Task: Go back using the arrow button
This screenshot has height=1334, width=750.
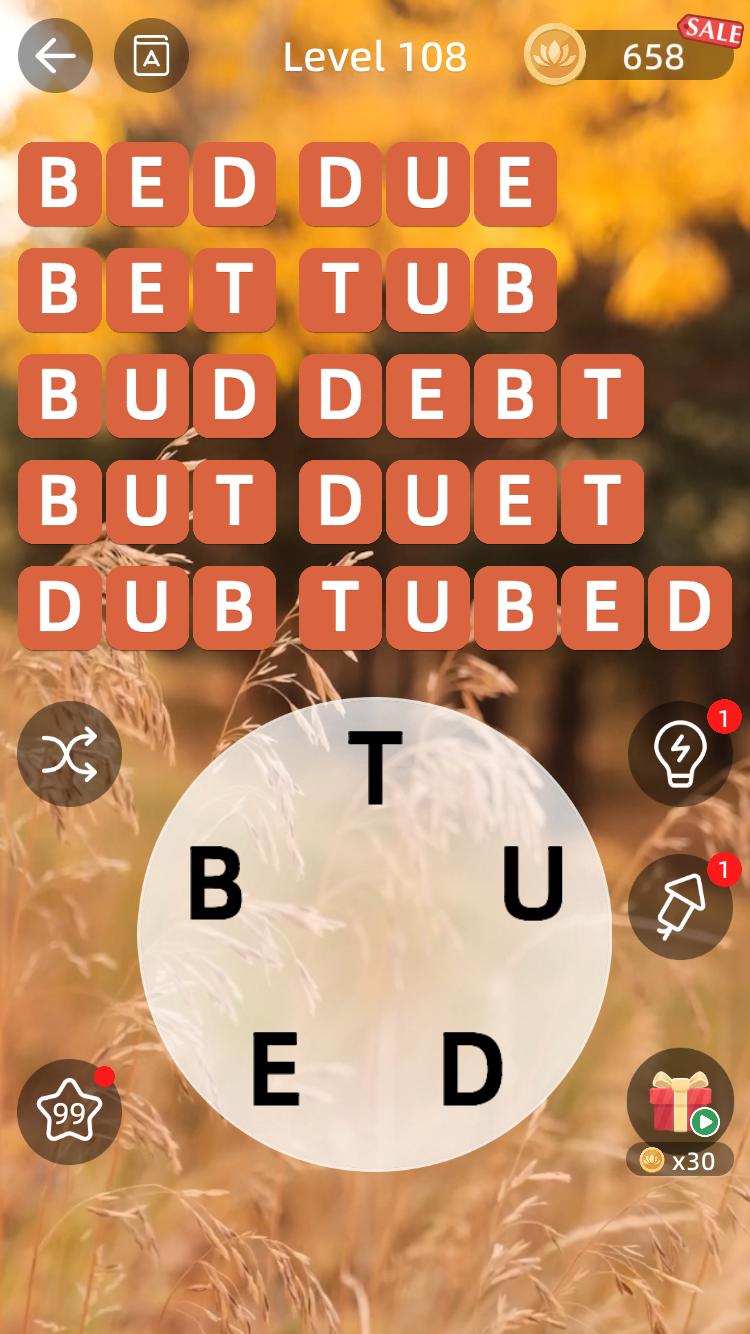Action: 55,56
